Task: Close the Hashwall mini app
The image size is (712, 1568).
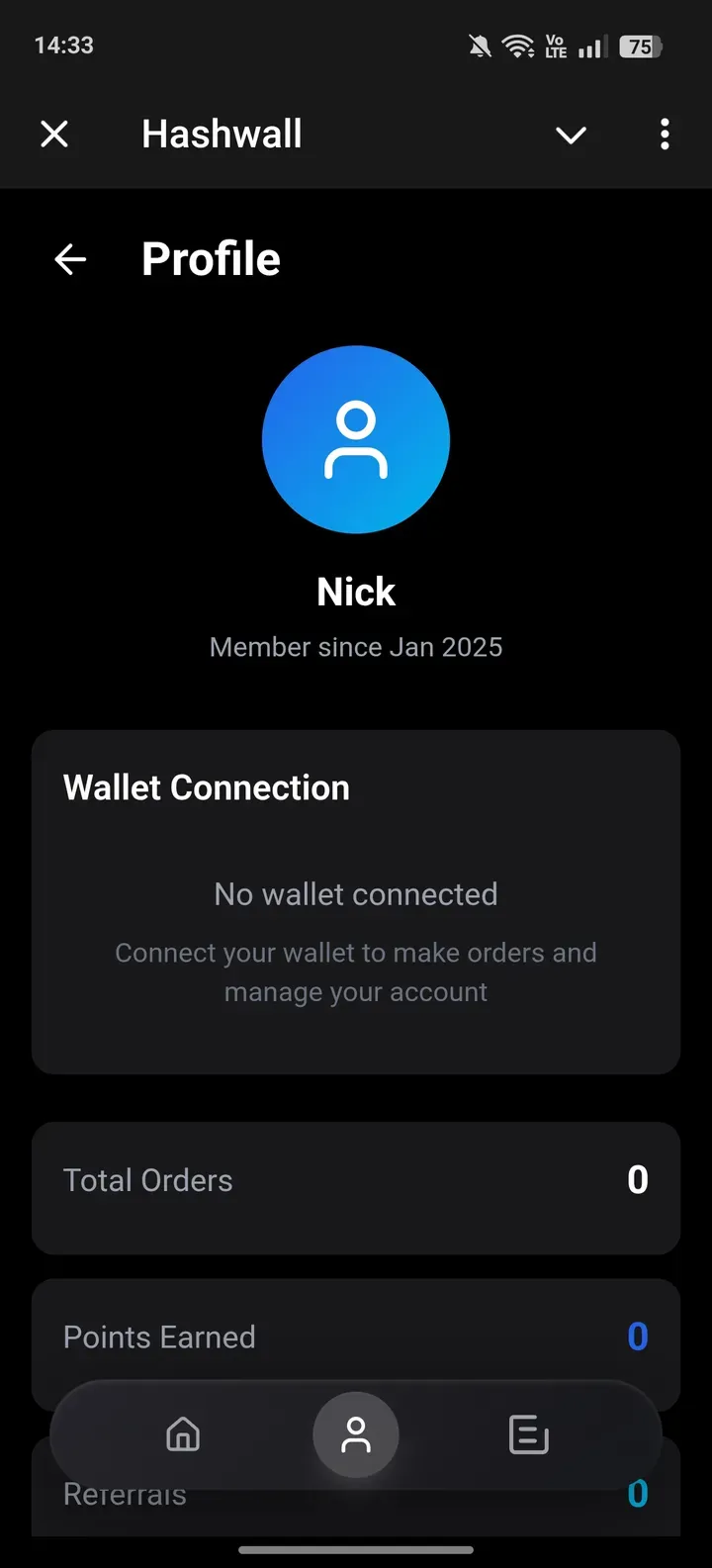Action: click(54, 134)
